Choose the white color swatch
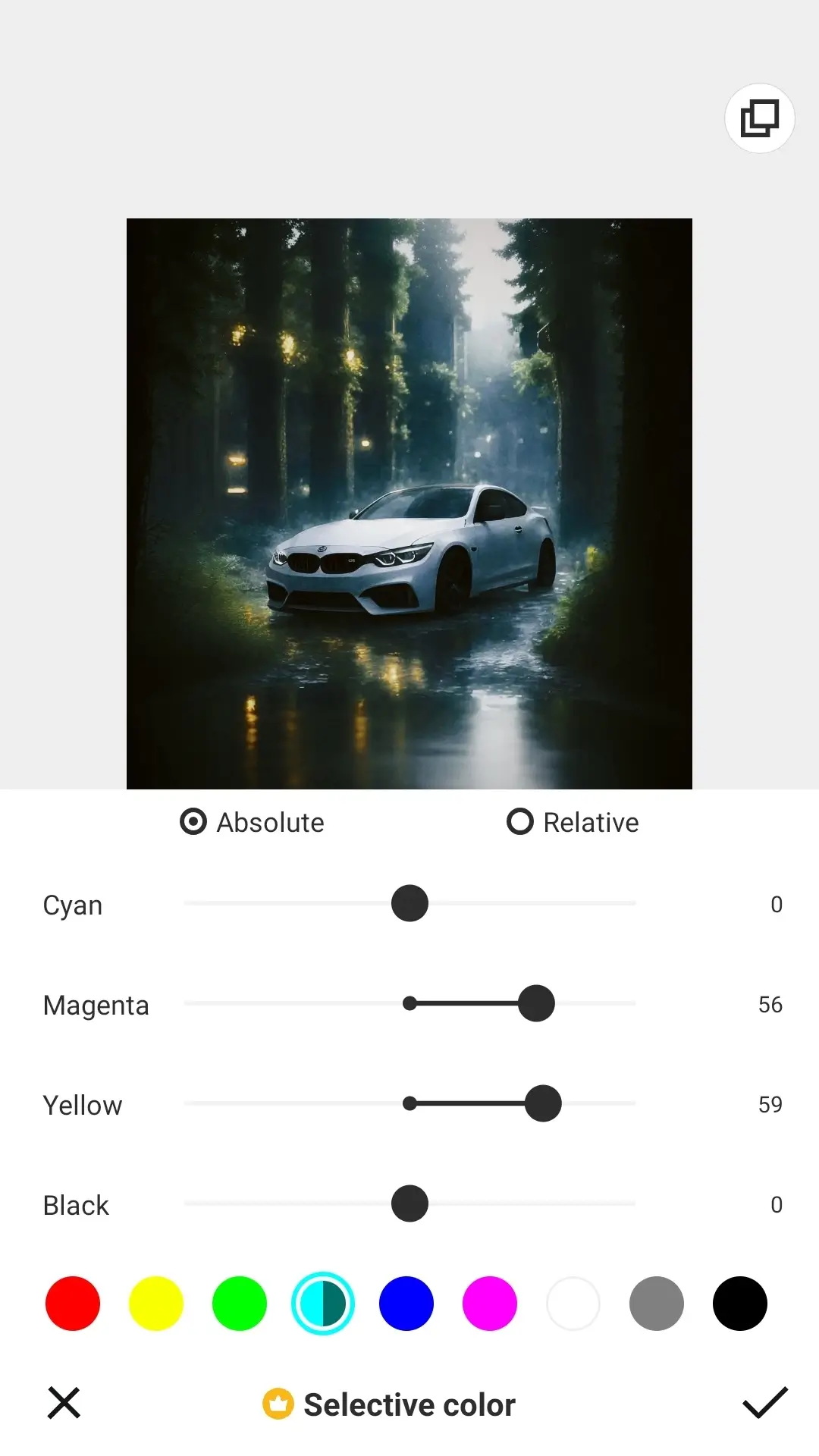The height and width of the screenshot is (1456, 819). [x=573, y=1304]
